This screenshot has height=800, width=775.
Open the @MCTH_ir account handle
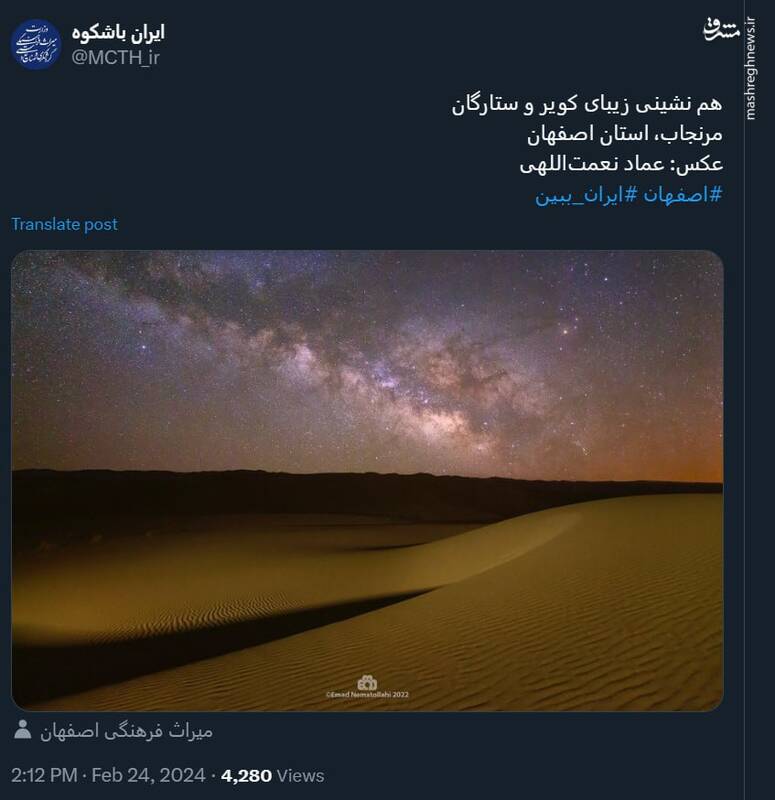pyautogui.click(x=116, y=58)
